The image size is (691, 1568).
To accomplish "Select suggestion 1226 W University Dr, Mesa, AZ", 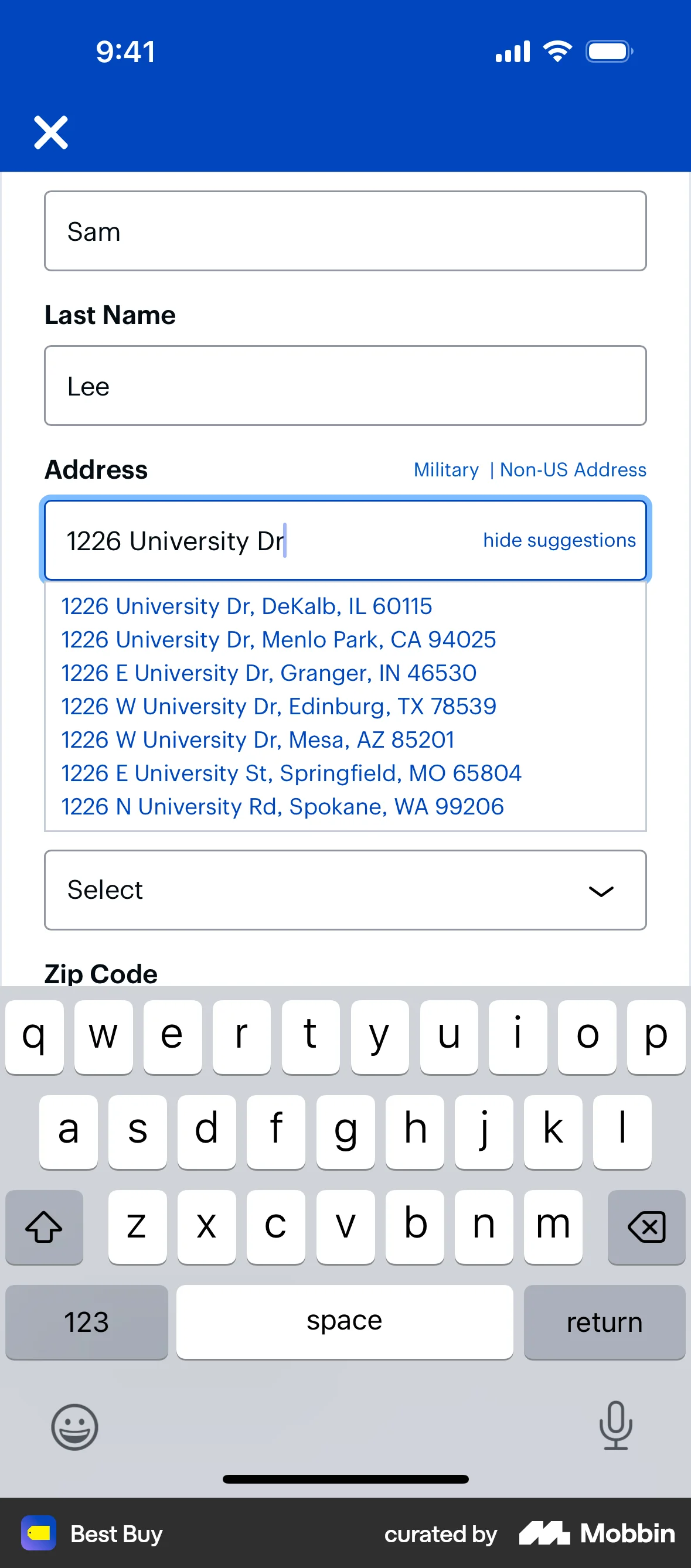I will pyautogui.click(x=257, y=739).
